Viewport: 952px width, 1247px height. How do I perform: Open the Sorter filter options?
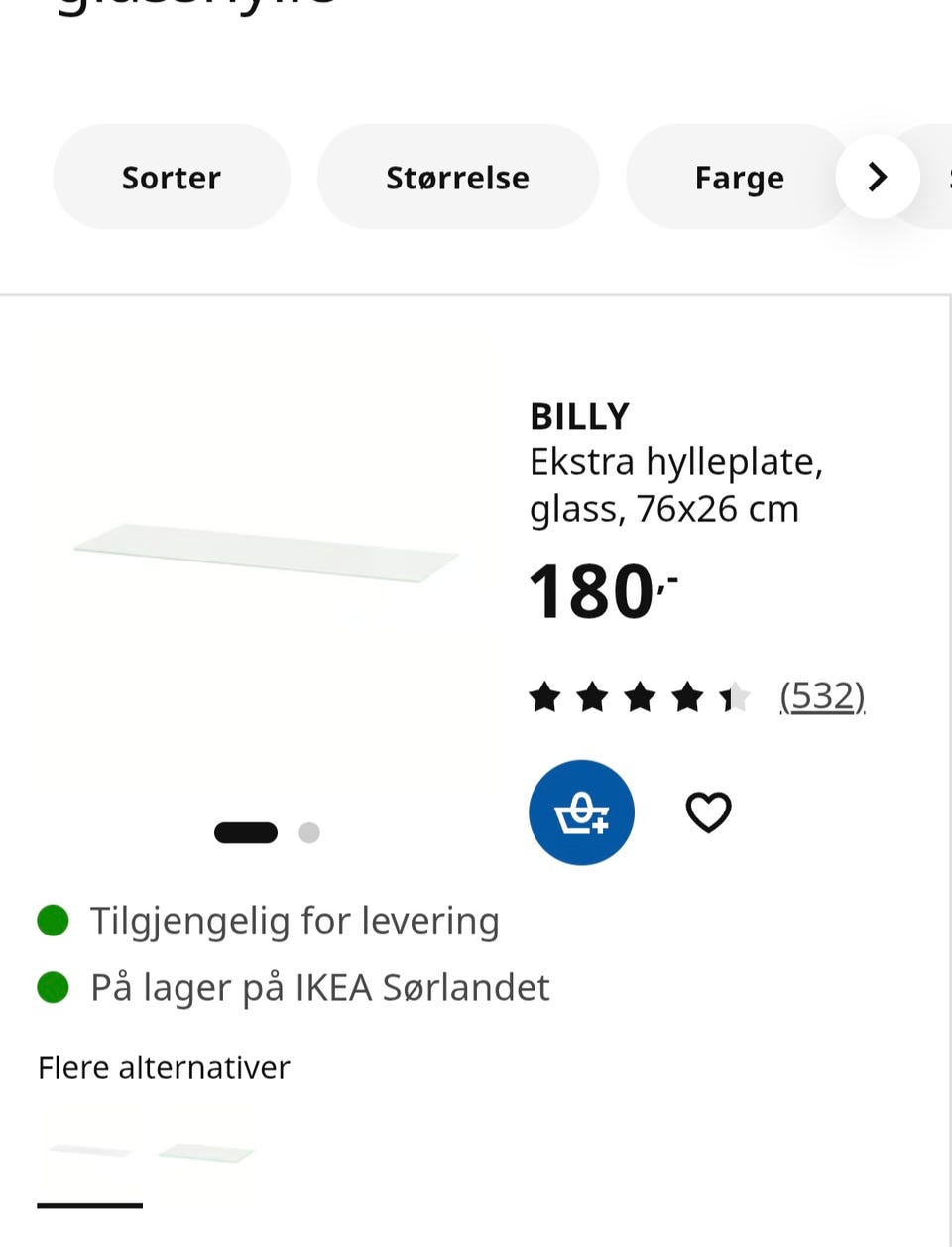[172, 177]
